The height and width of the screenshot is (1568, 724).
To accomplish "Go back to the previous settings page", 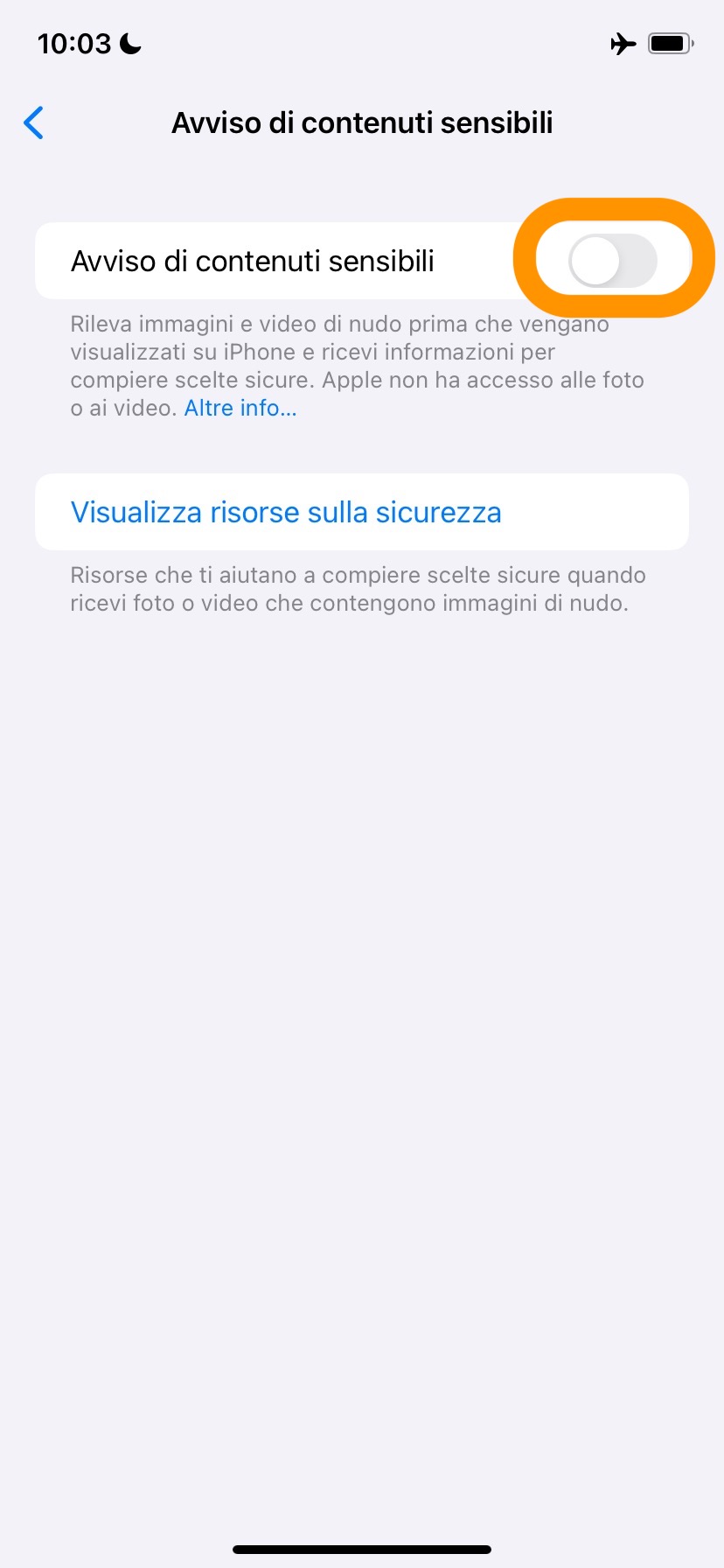I will point(34,123).
